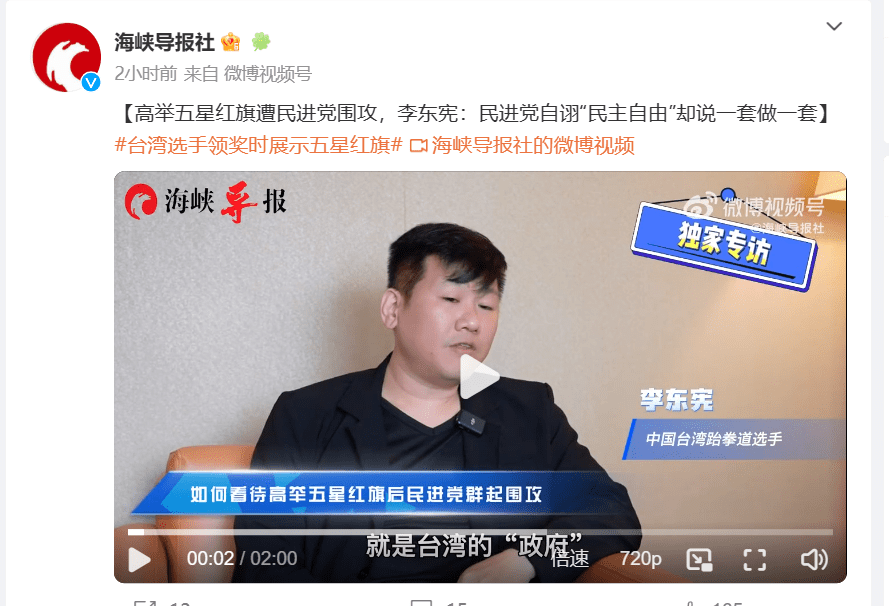
Task: Mute the video volume
Action: (814, 559)
